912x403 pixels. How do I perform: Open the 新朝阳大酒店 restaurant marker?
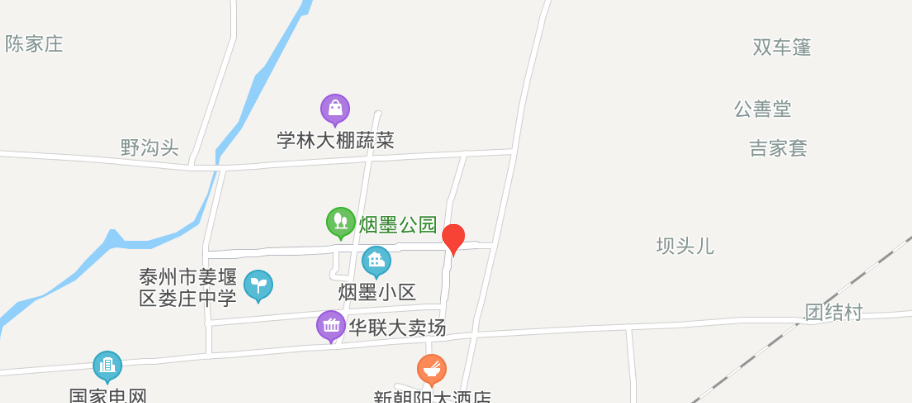tap(432, 370)
